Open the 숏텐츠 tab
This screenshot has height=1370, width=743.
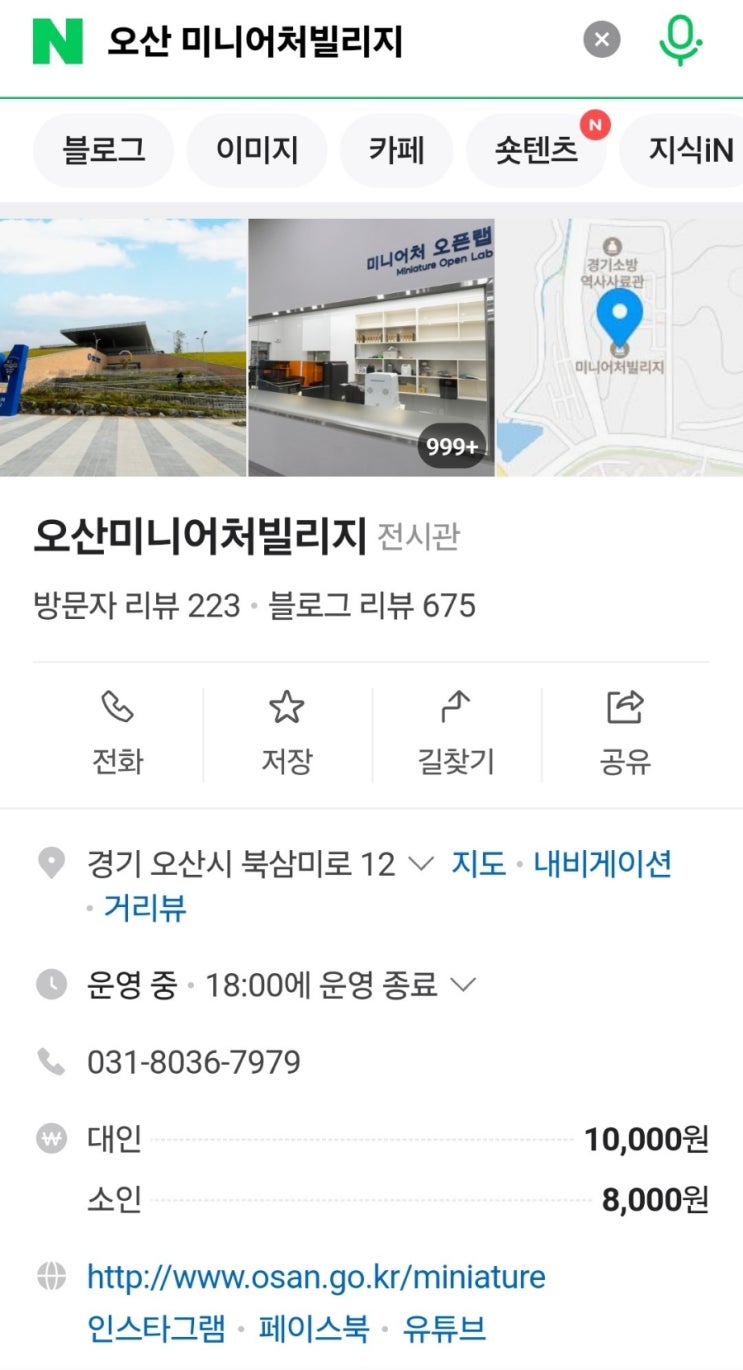pos(536,151)
